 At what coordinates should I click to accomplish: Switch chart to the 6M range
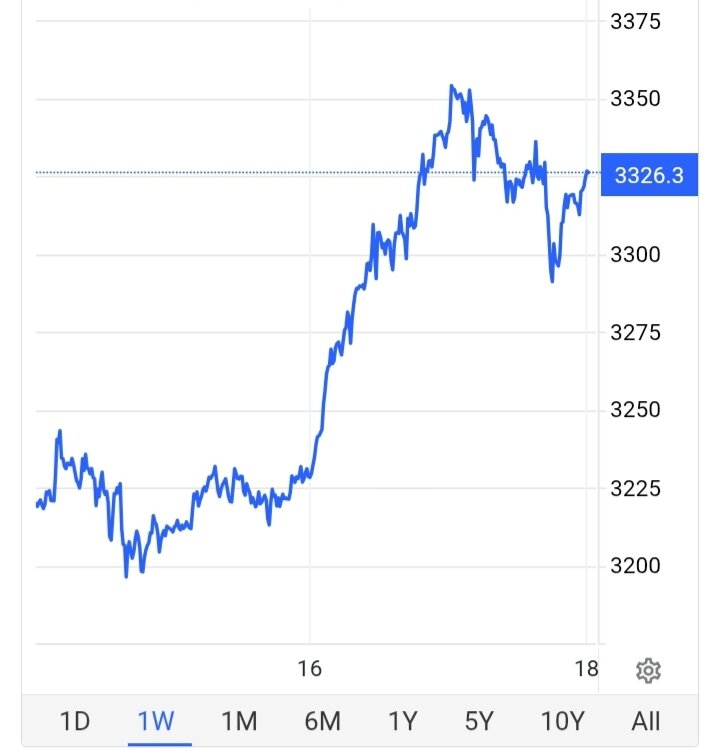(x=321, y=720)
